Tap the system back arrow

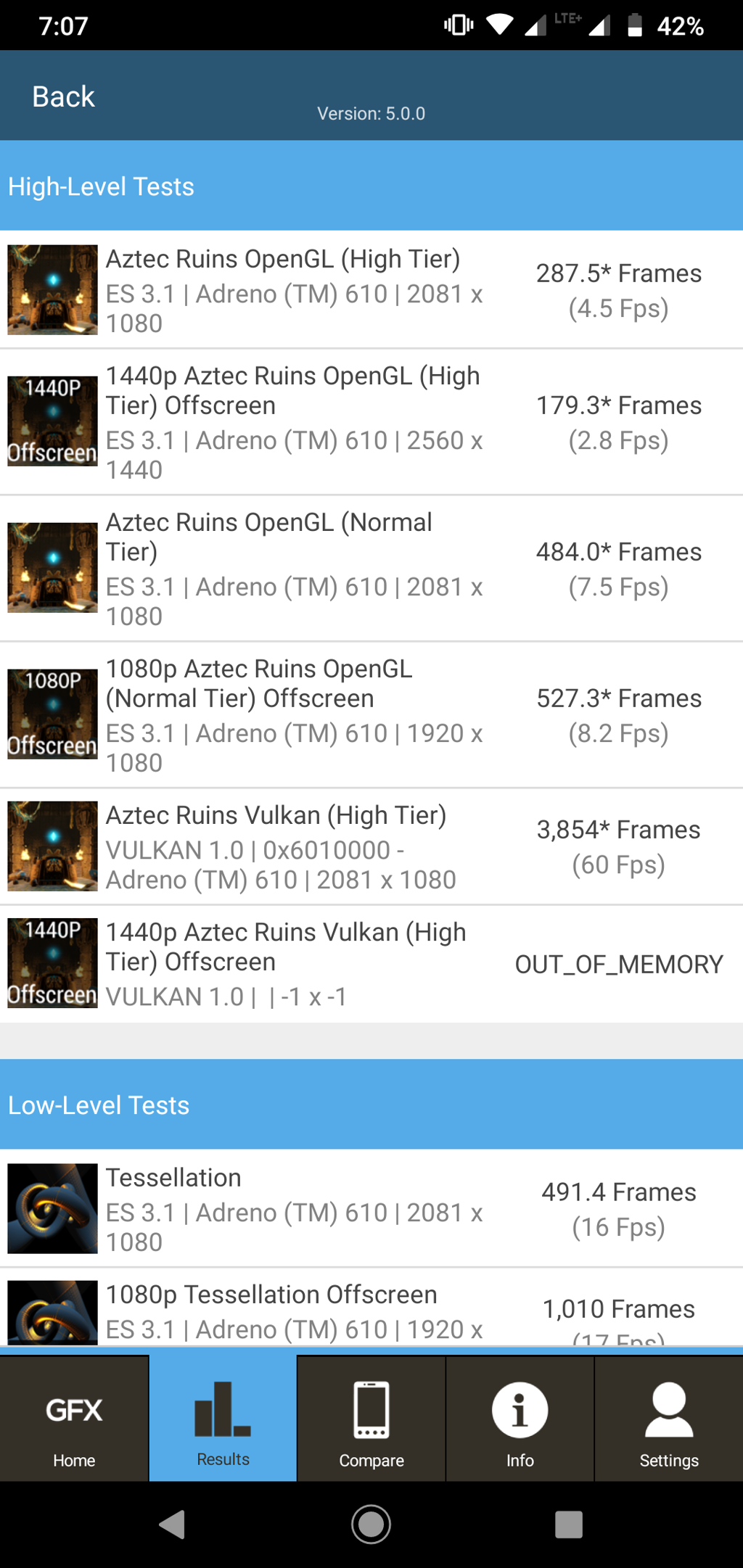[x=173, y=1524]
